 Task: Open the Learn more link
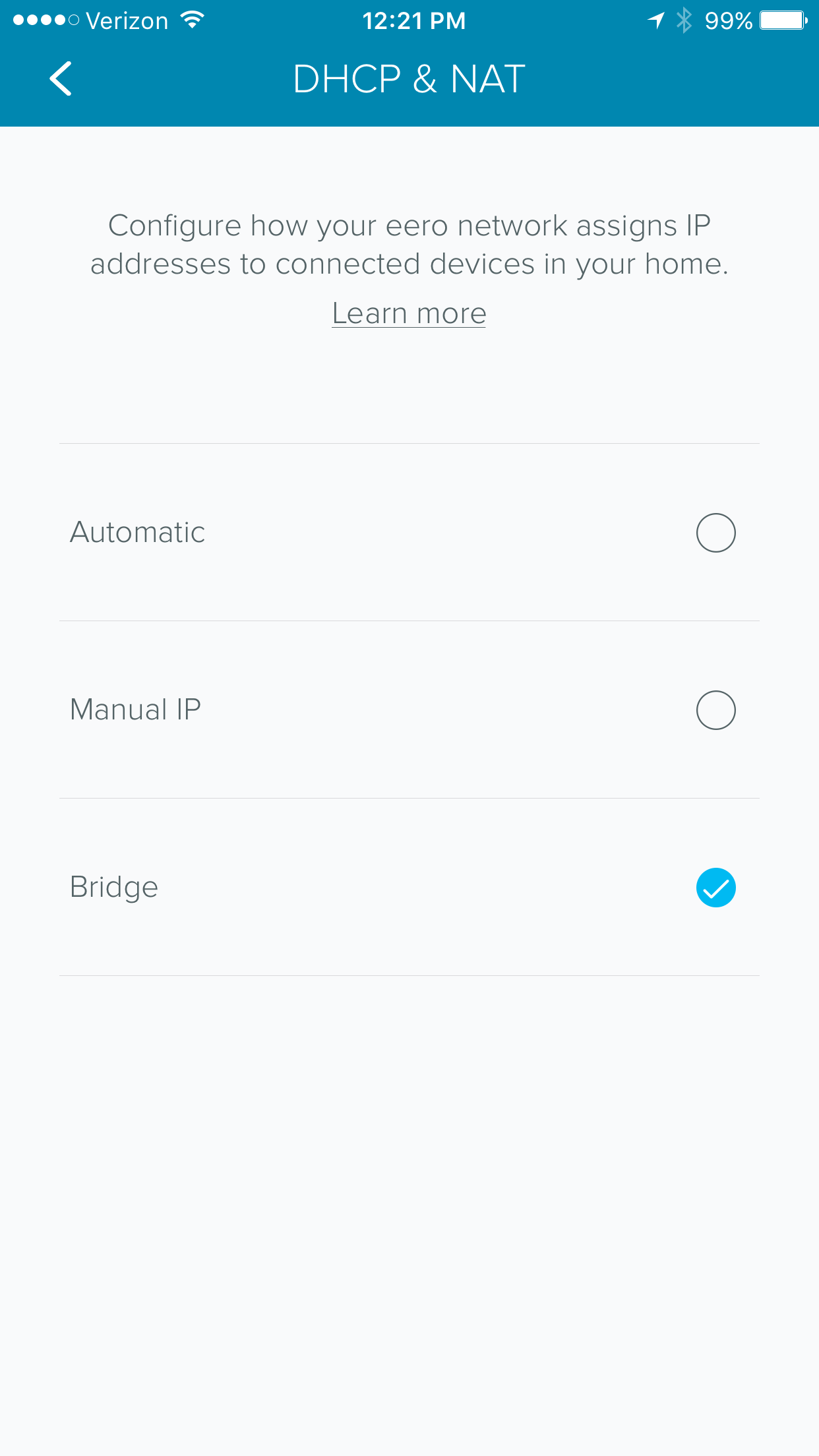pos(409,313)
